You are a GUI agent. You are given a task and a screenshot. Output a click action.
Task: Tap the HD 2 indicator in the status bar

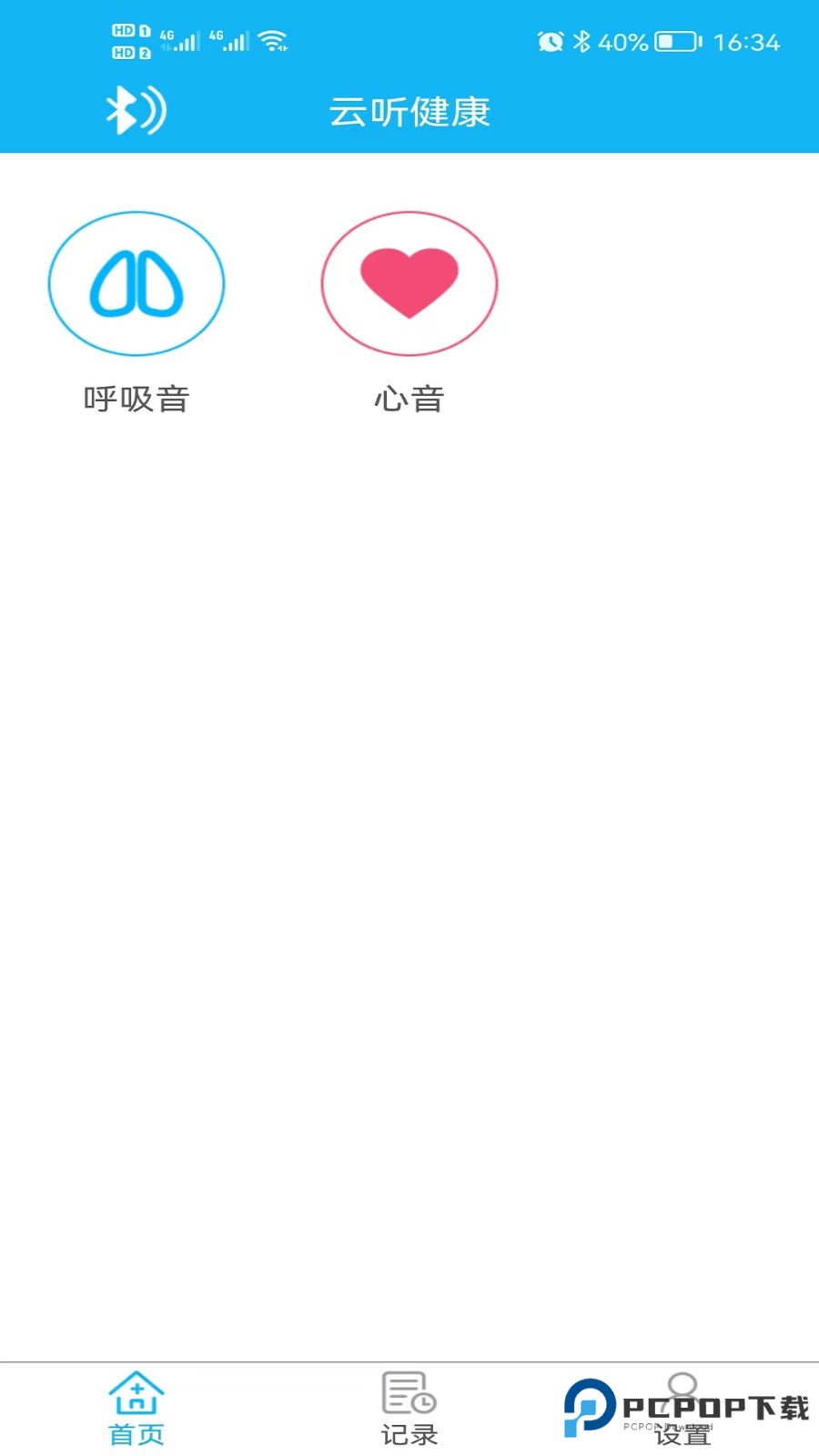coord(127,51)
